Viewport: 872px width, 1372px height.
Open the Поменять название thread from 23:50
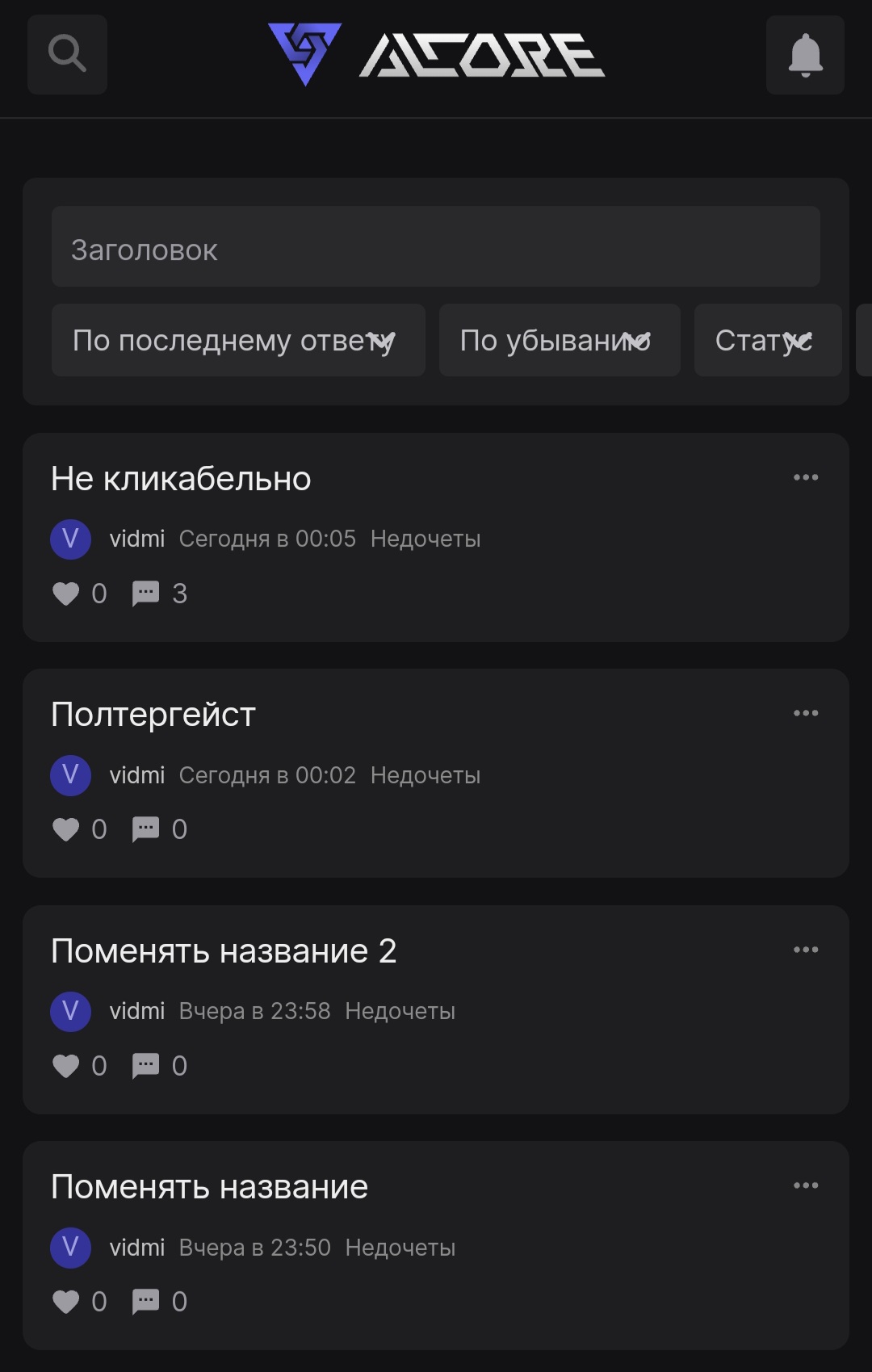pos(209,1187)
